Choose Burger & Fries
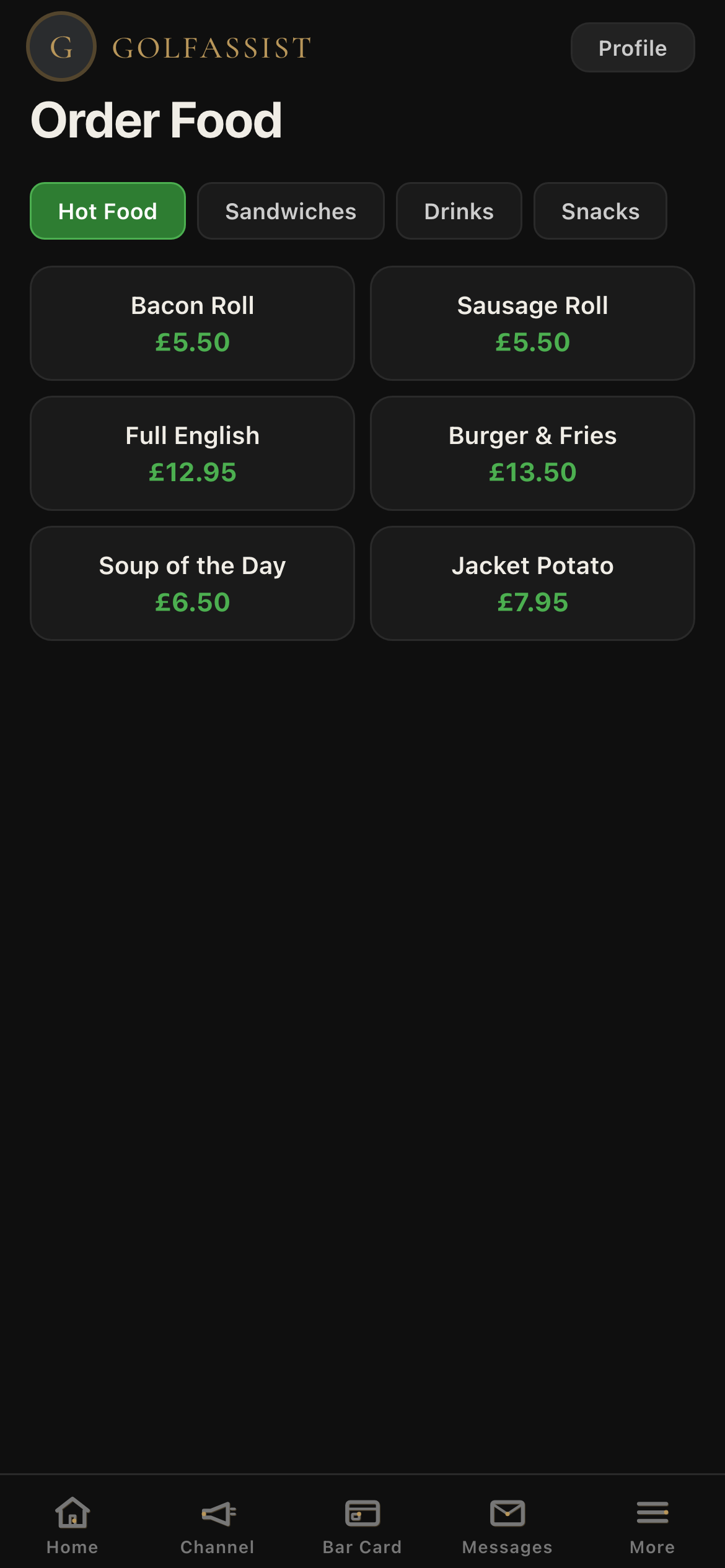725x1568 pixels. click(532, 453)
